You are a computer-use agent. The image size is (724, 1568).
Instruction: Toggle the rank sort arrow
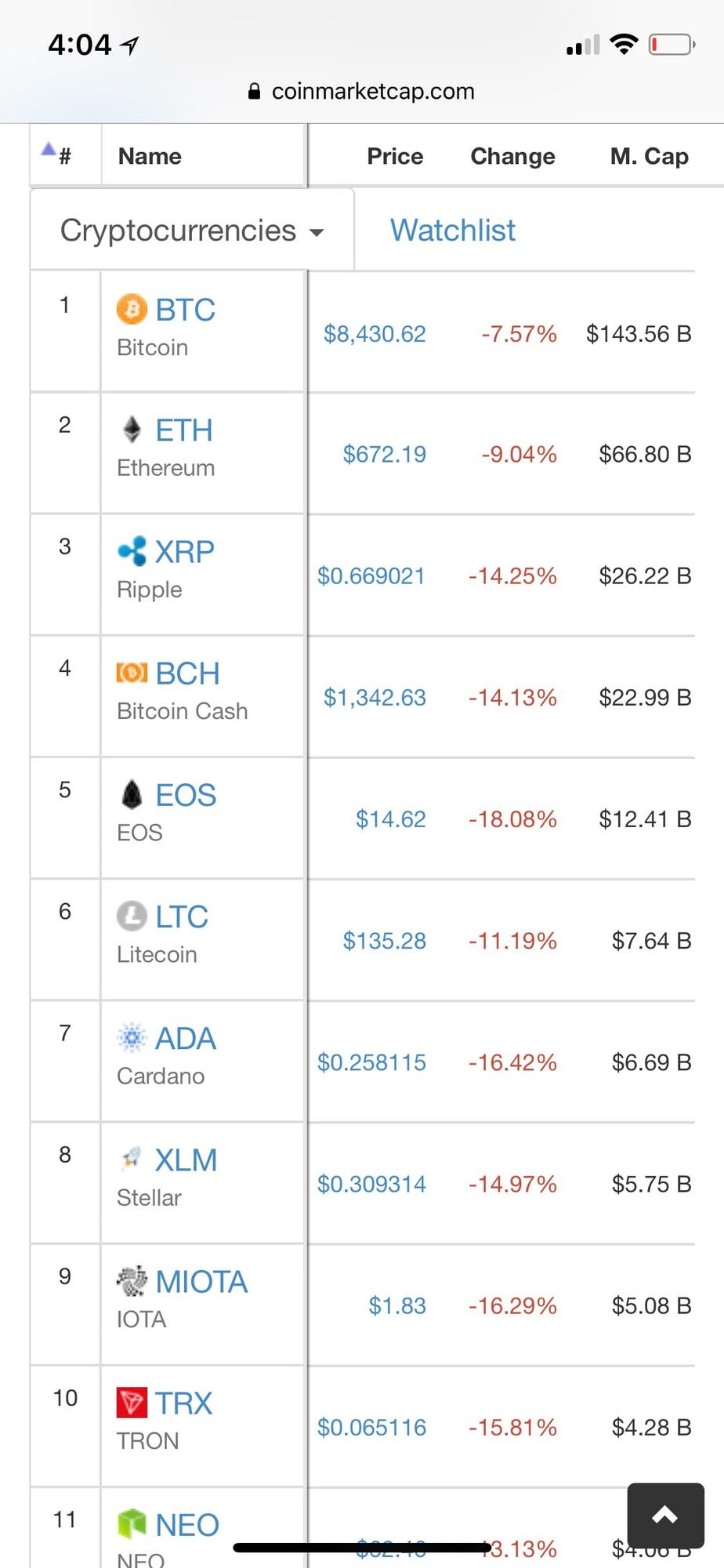pyautogui.click(x=48, y=148)
